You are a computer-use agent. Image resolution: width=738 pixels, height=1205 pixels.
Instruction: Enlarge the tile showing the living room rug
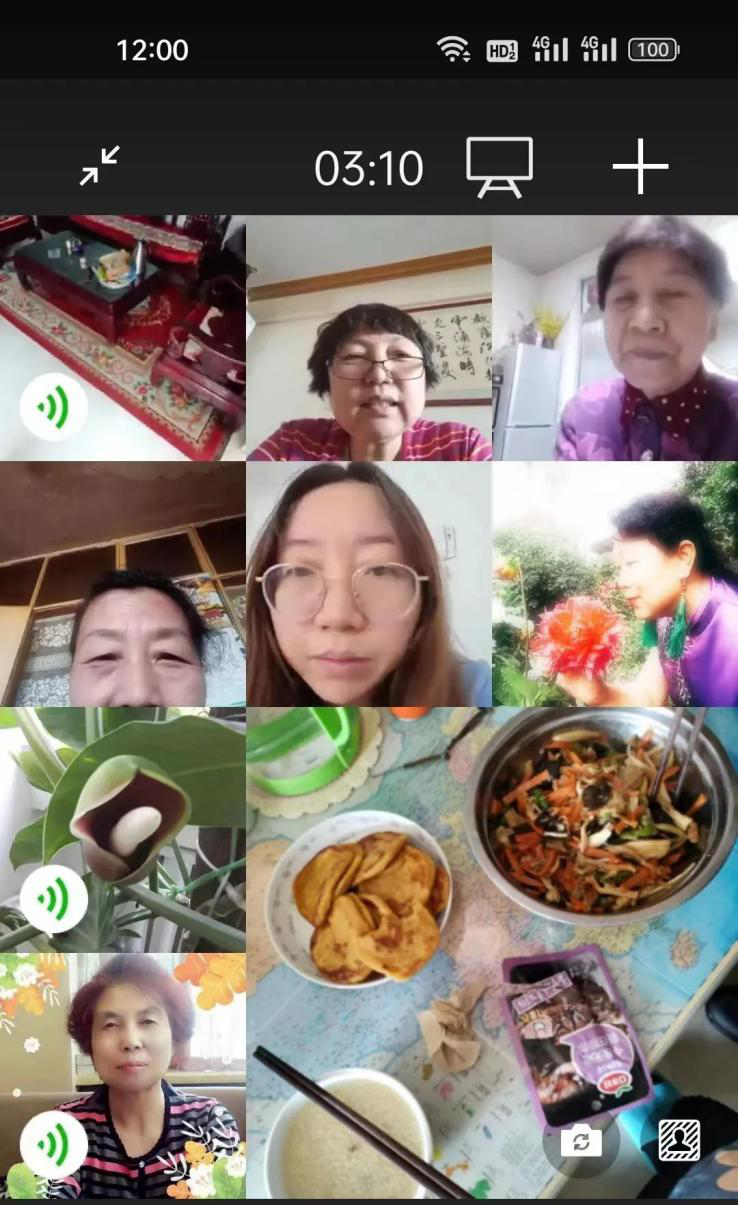[122, 338]
